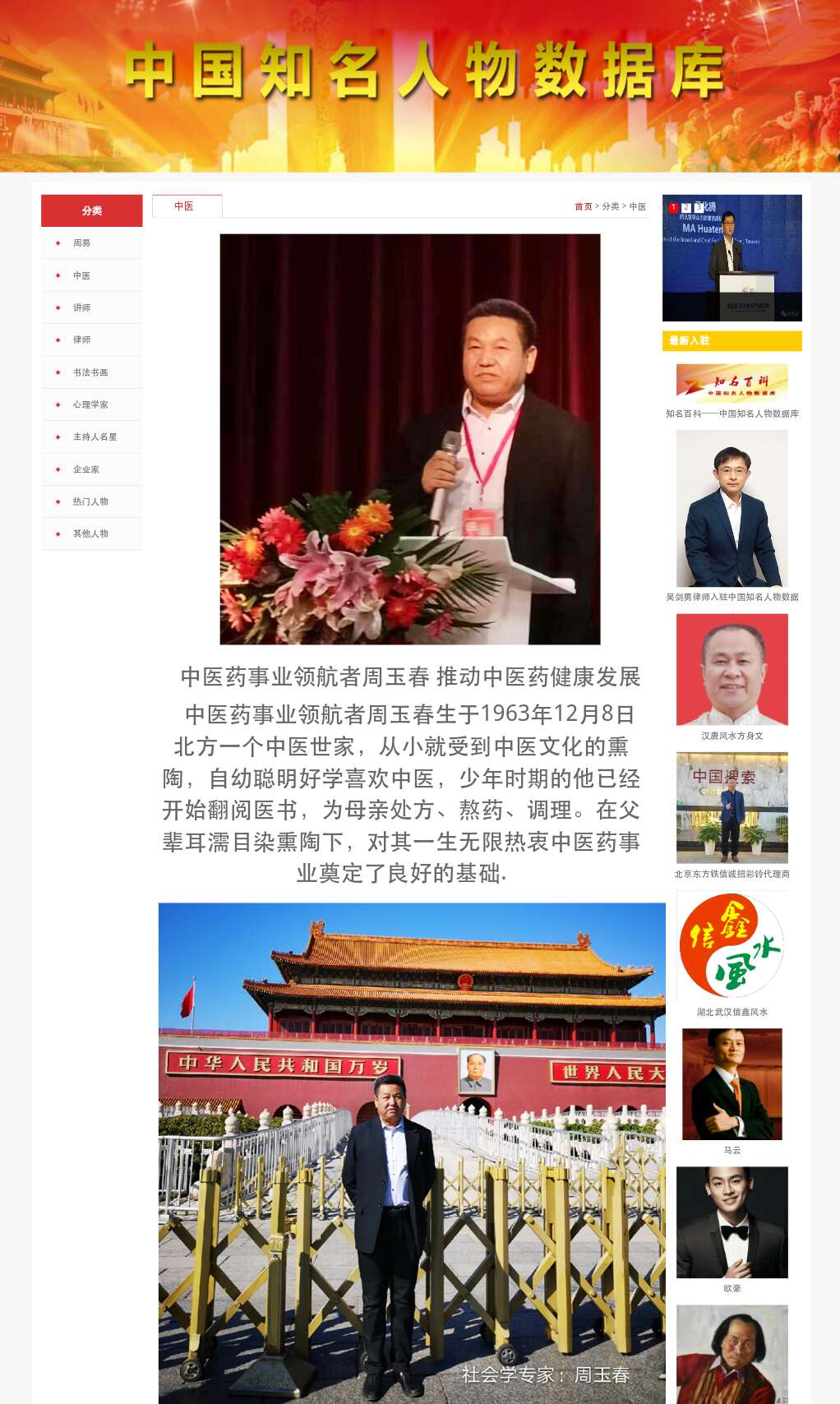Select the 主持人名星 category
The image size is (840, 1404).
pos(95,436)
